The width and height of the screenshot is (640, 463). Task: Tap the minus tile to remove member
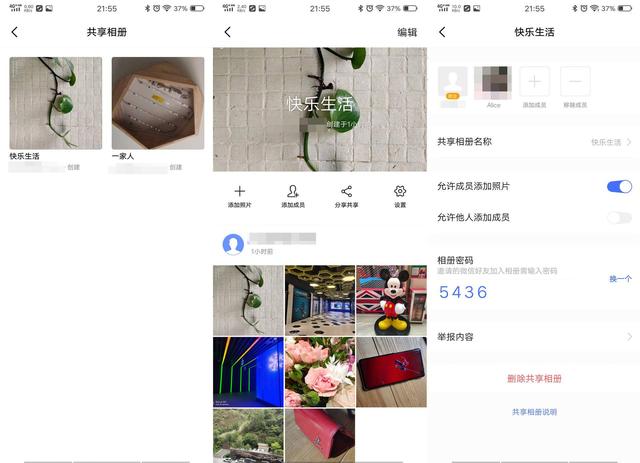(575, 82)
